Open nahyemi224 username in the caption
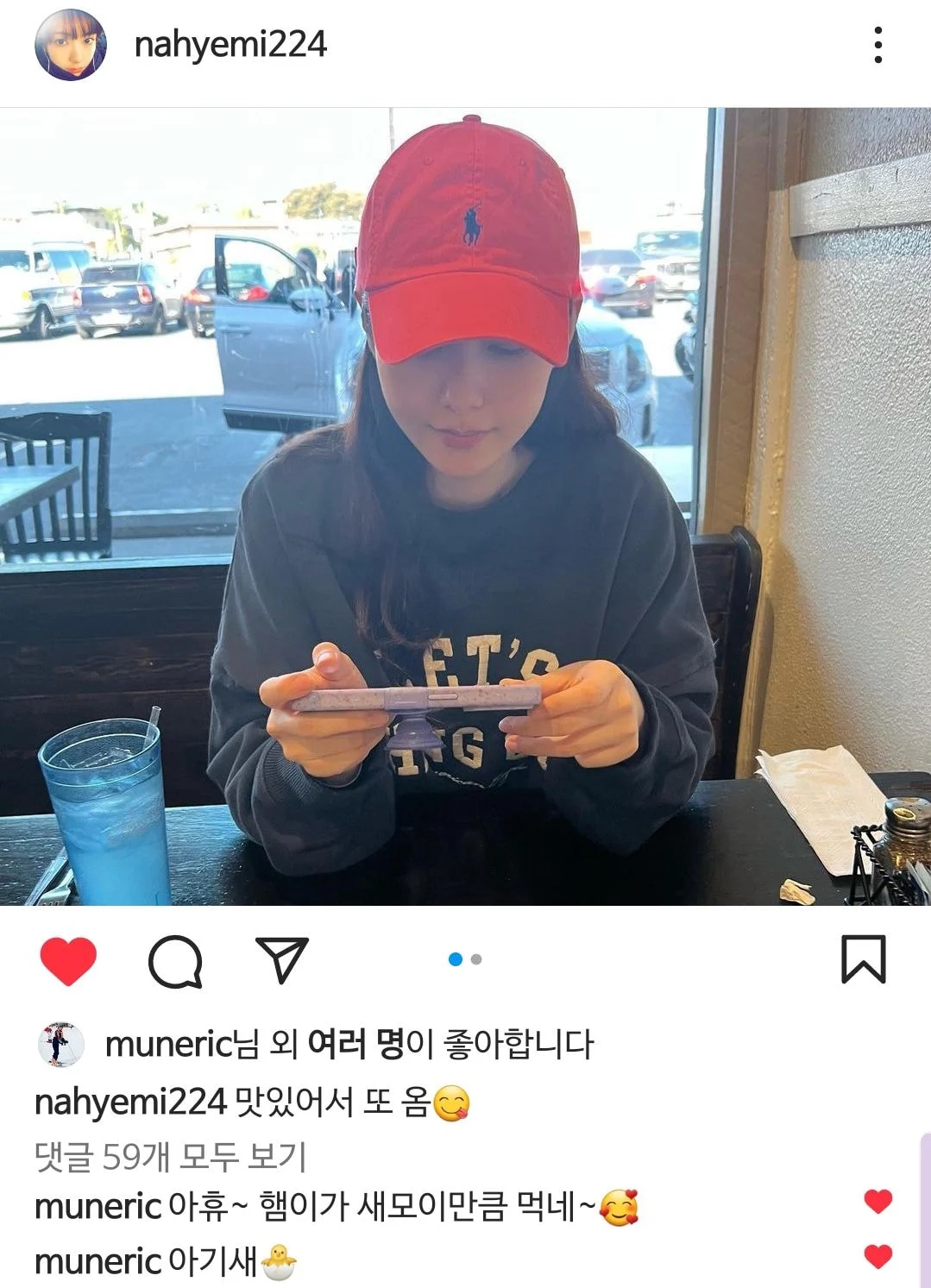Image resolution: width=931 pixels, height=1288 pixels. [130, 1103]
